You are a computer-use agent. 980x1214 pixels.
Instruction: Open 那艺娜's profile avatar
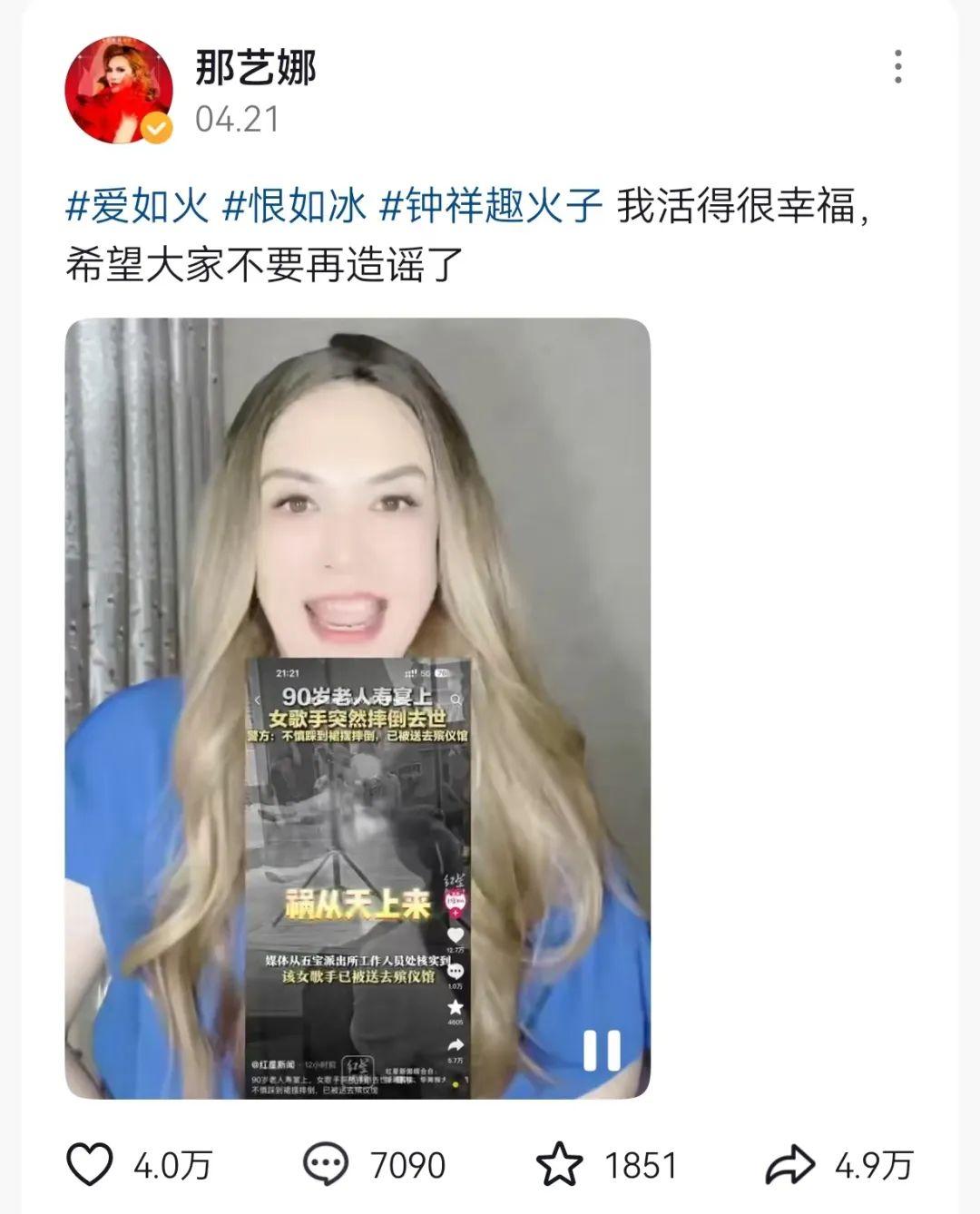click(x=119, y=91)
